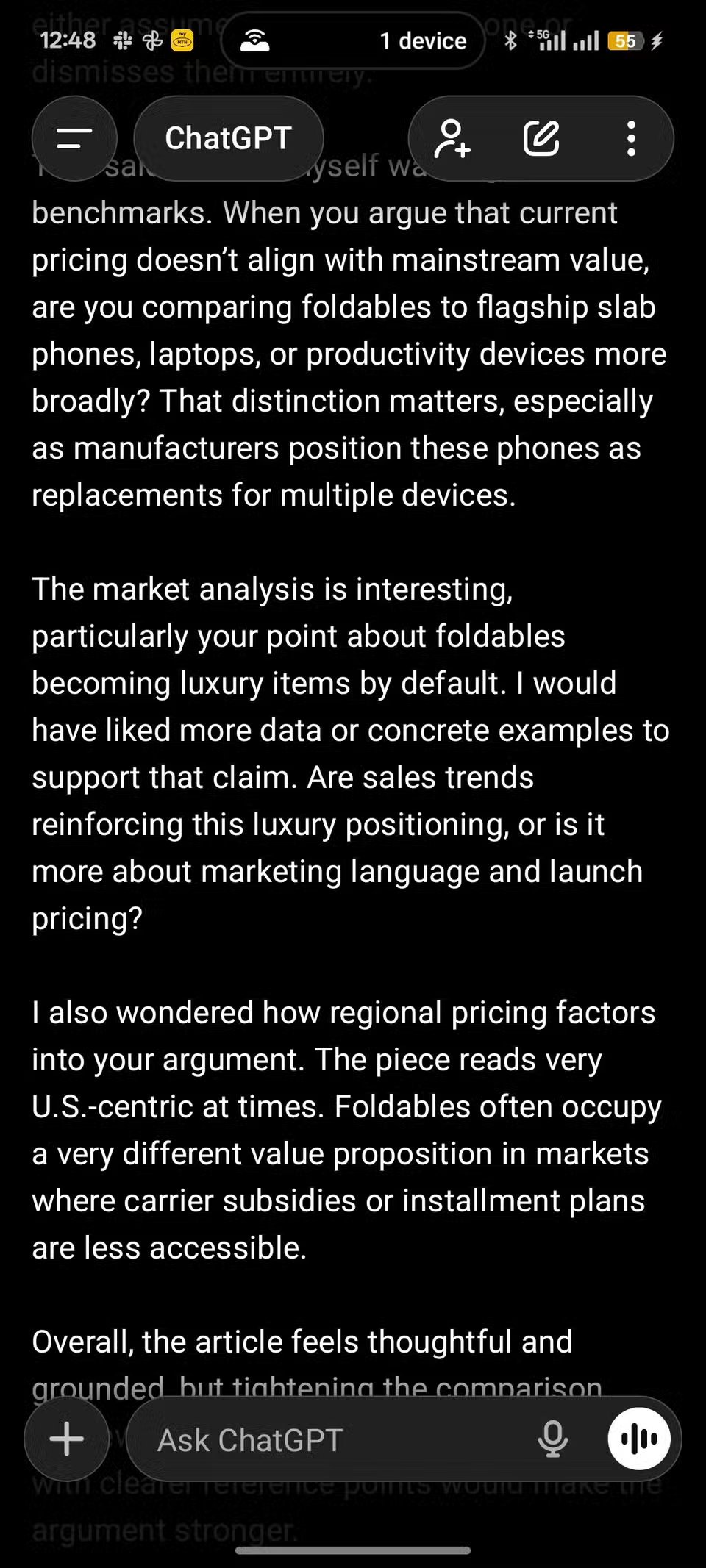Tap the "1 device" status pill
Viewport: 706px width, 1568px height.
pos(423,40)
